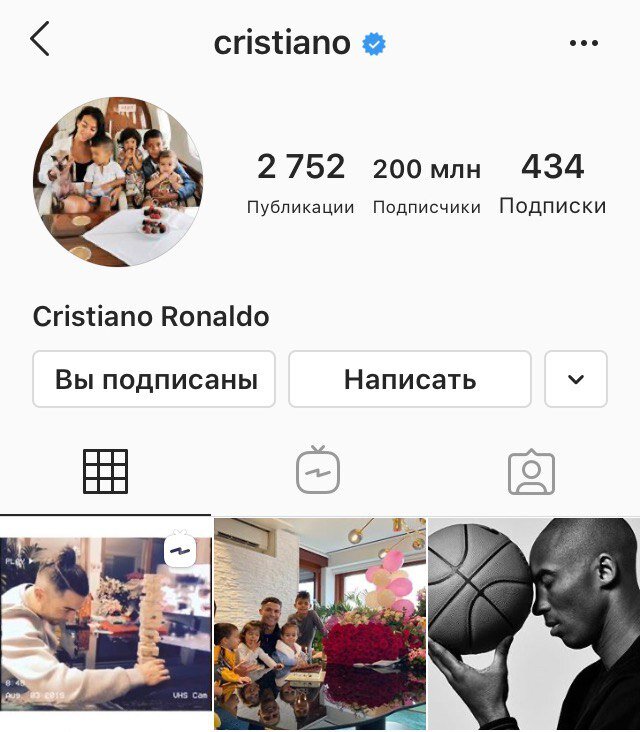Go back using the top-left arrow

[x=40, y=40]
